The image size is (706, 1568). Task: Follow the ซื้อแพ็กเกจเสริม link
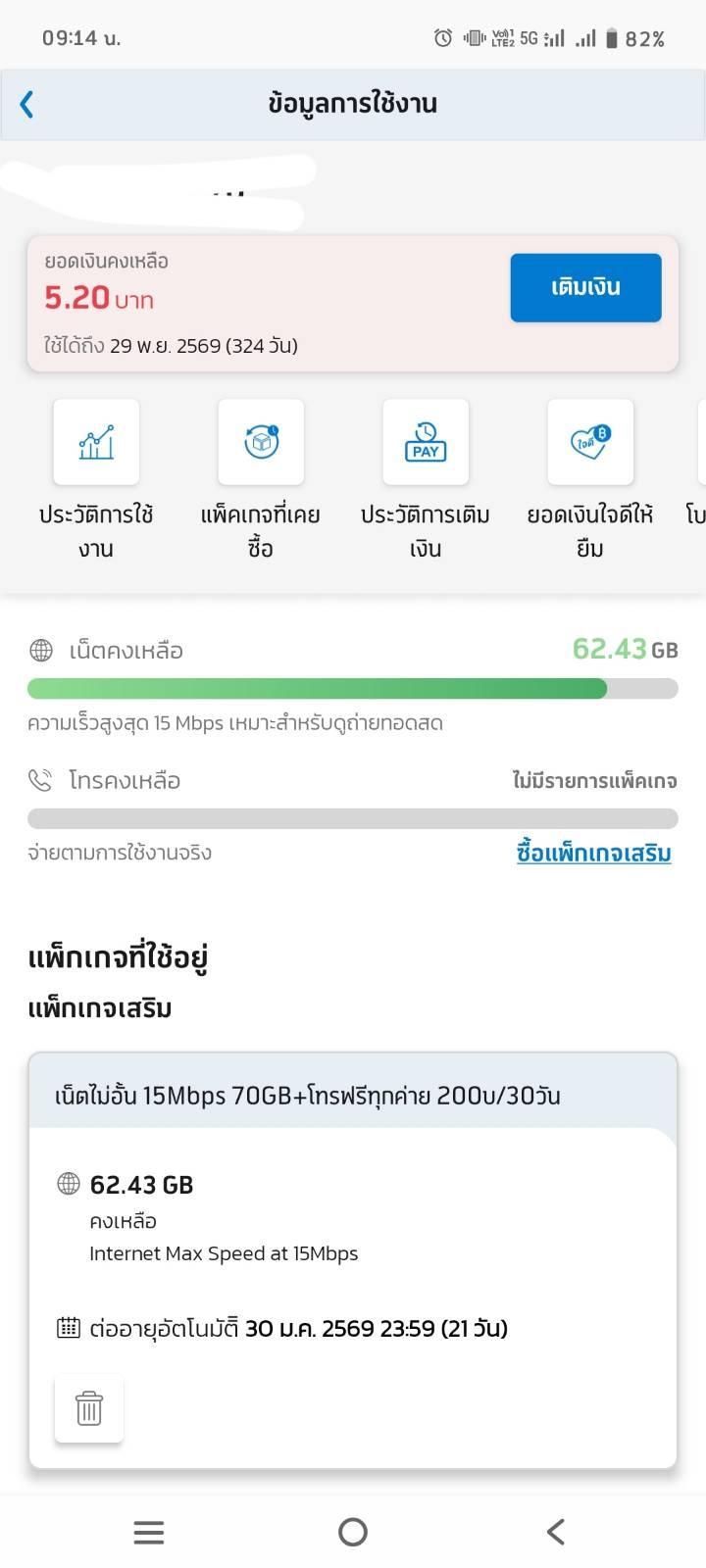coord(593,853)
